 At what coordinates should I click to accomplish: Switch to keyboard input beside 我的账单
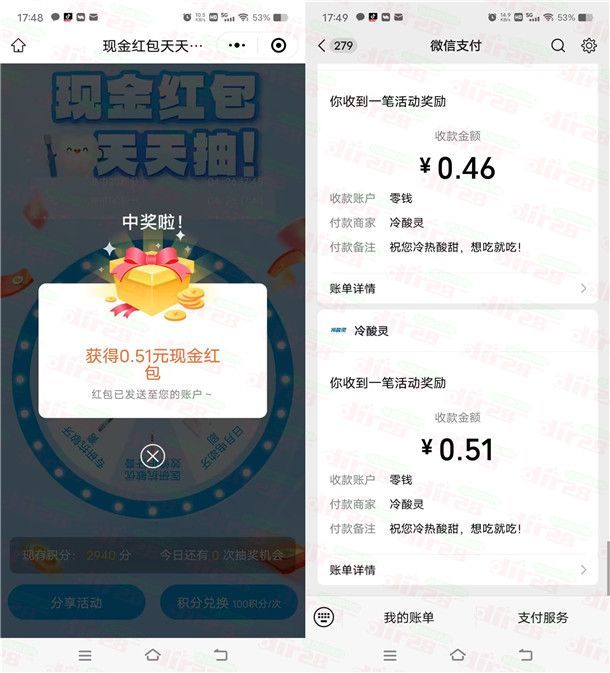pyautogui.click(x=323, y=618)
